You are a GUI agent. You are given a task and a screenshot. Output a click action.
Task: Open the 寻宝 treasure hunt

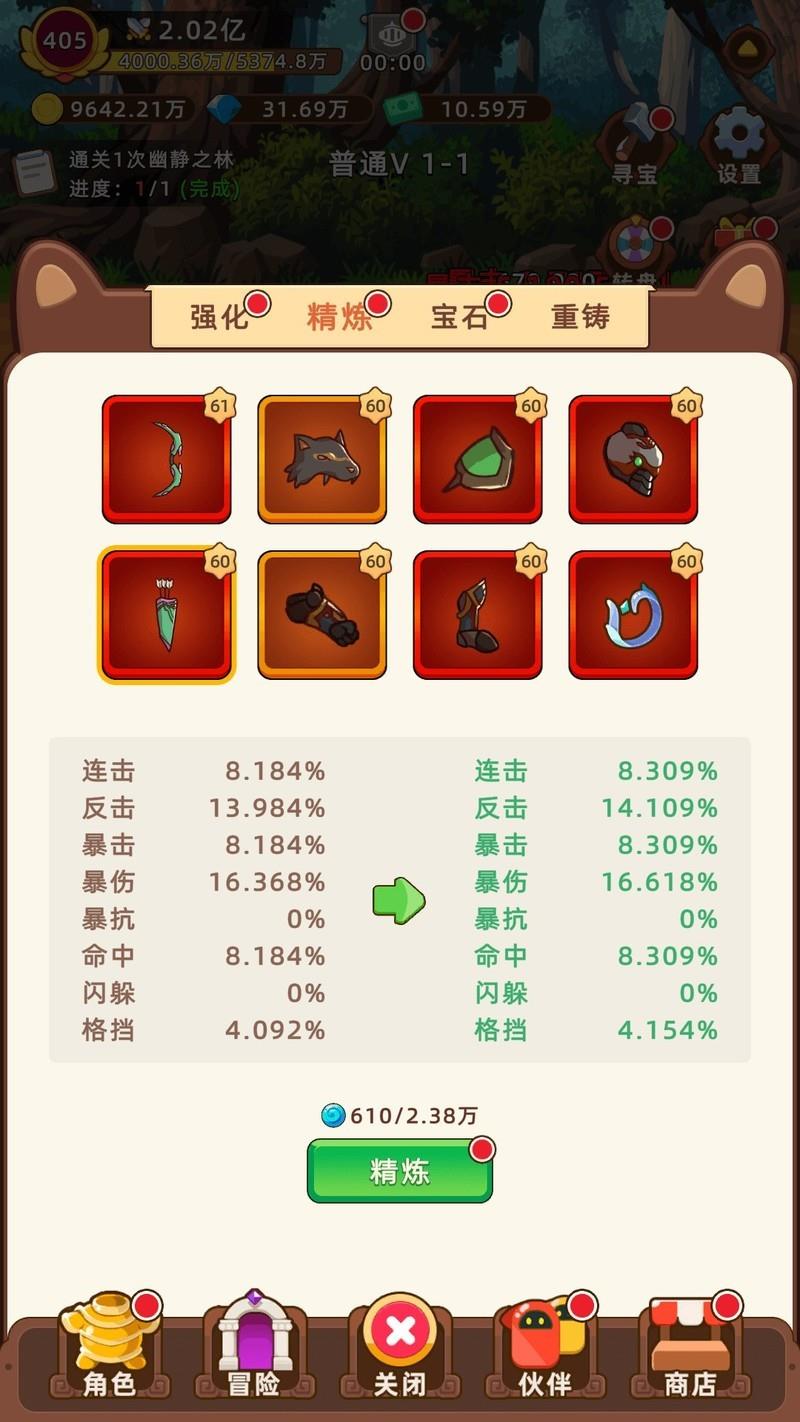click(x=634, y=146)
